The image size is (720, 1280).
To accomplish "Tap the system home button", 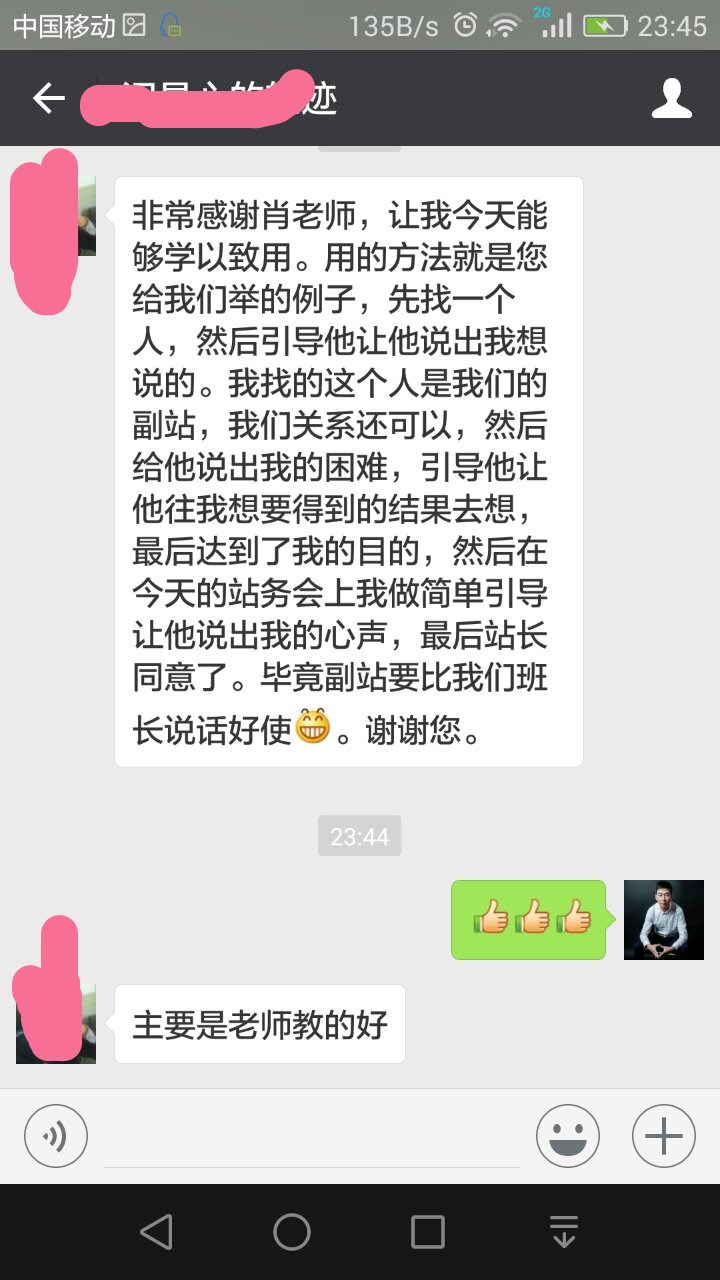I will coord(292,1232).
